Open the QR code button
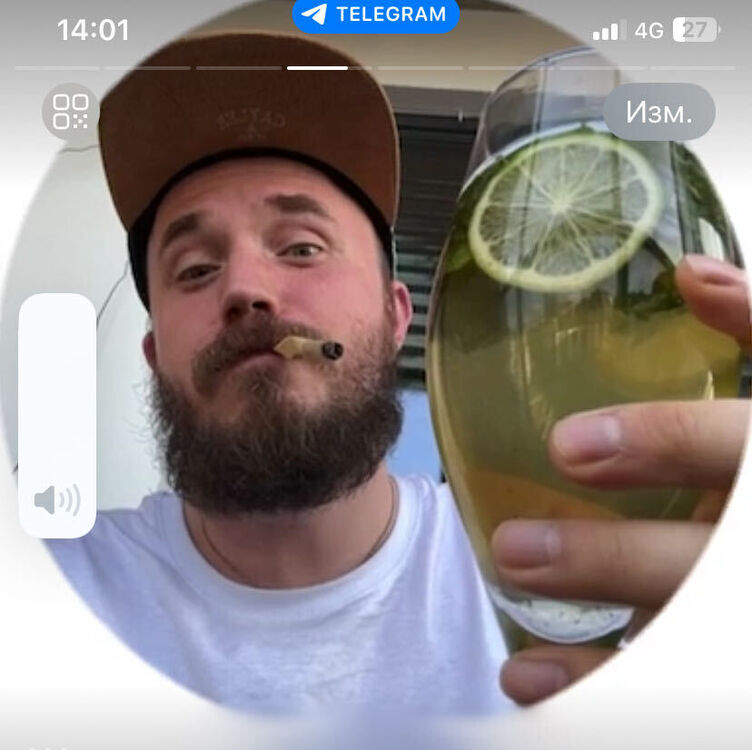Image resolution: width=752 pixels, height=750 pixels. 70,111
